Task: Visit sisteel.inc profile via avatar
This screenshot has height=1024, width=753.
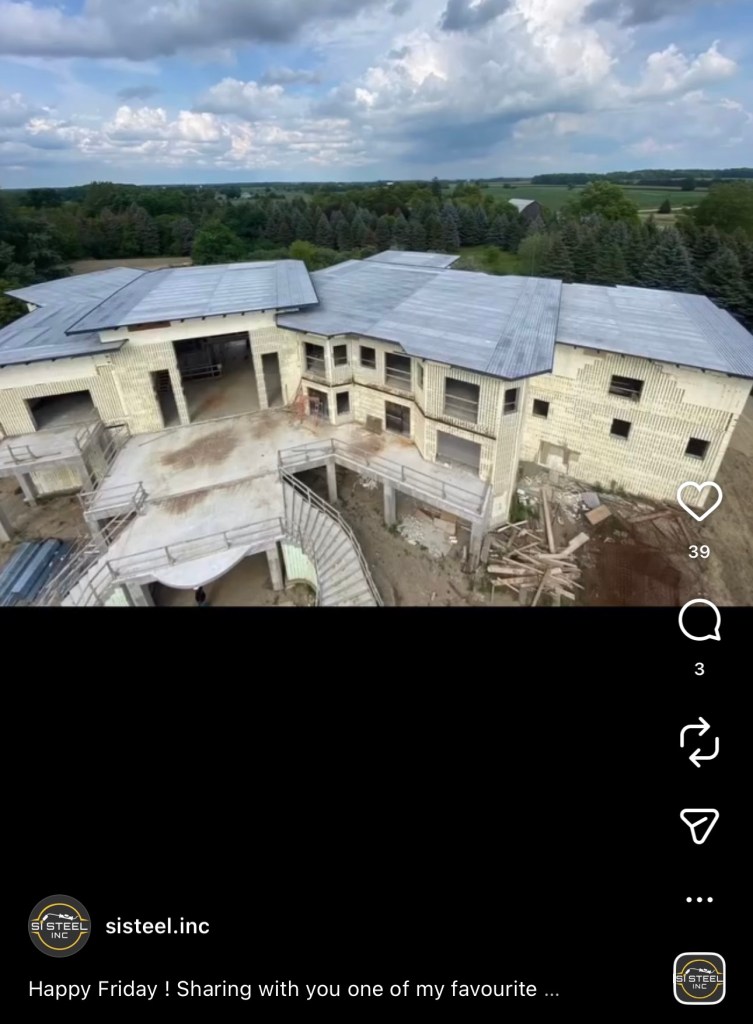Action: coord(59,926)
